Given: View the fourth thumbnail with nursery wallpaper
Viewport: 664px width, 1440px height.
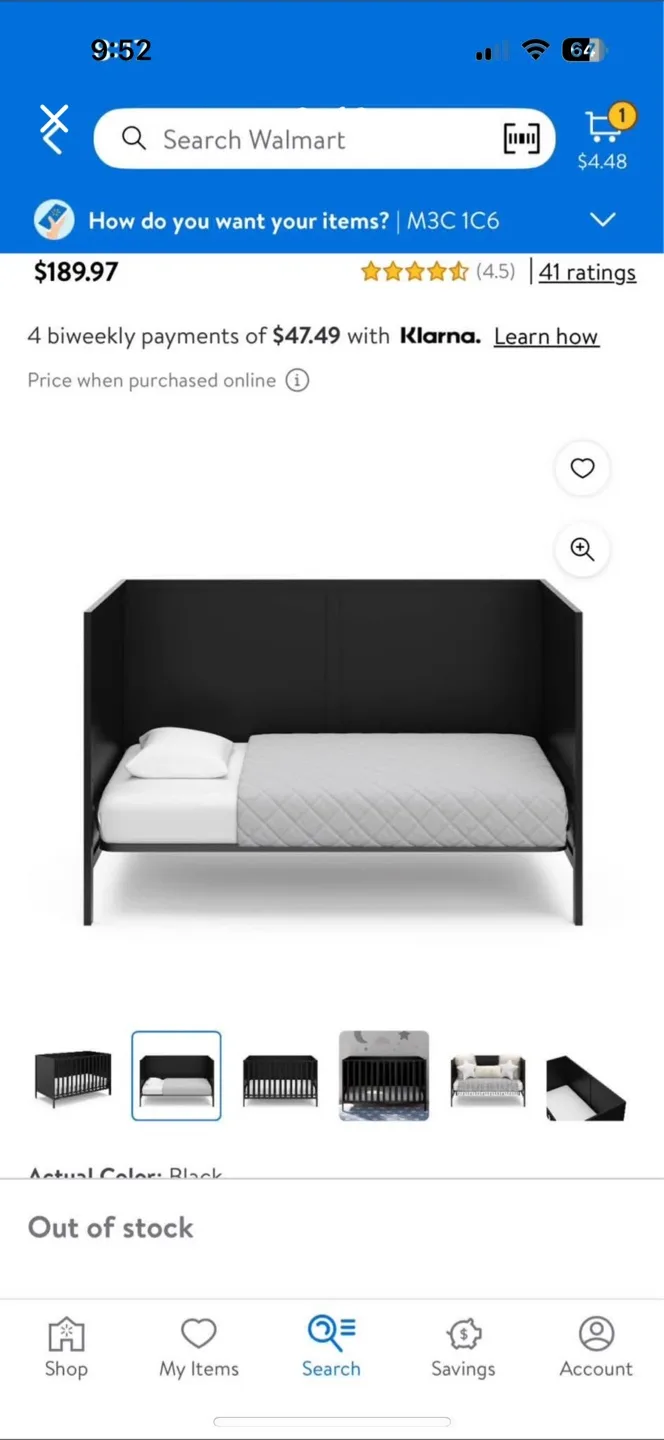Looking at the screenshot, I should click(384, 1076).
